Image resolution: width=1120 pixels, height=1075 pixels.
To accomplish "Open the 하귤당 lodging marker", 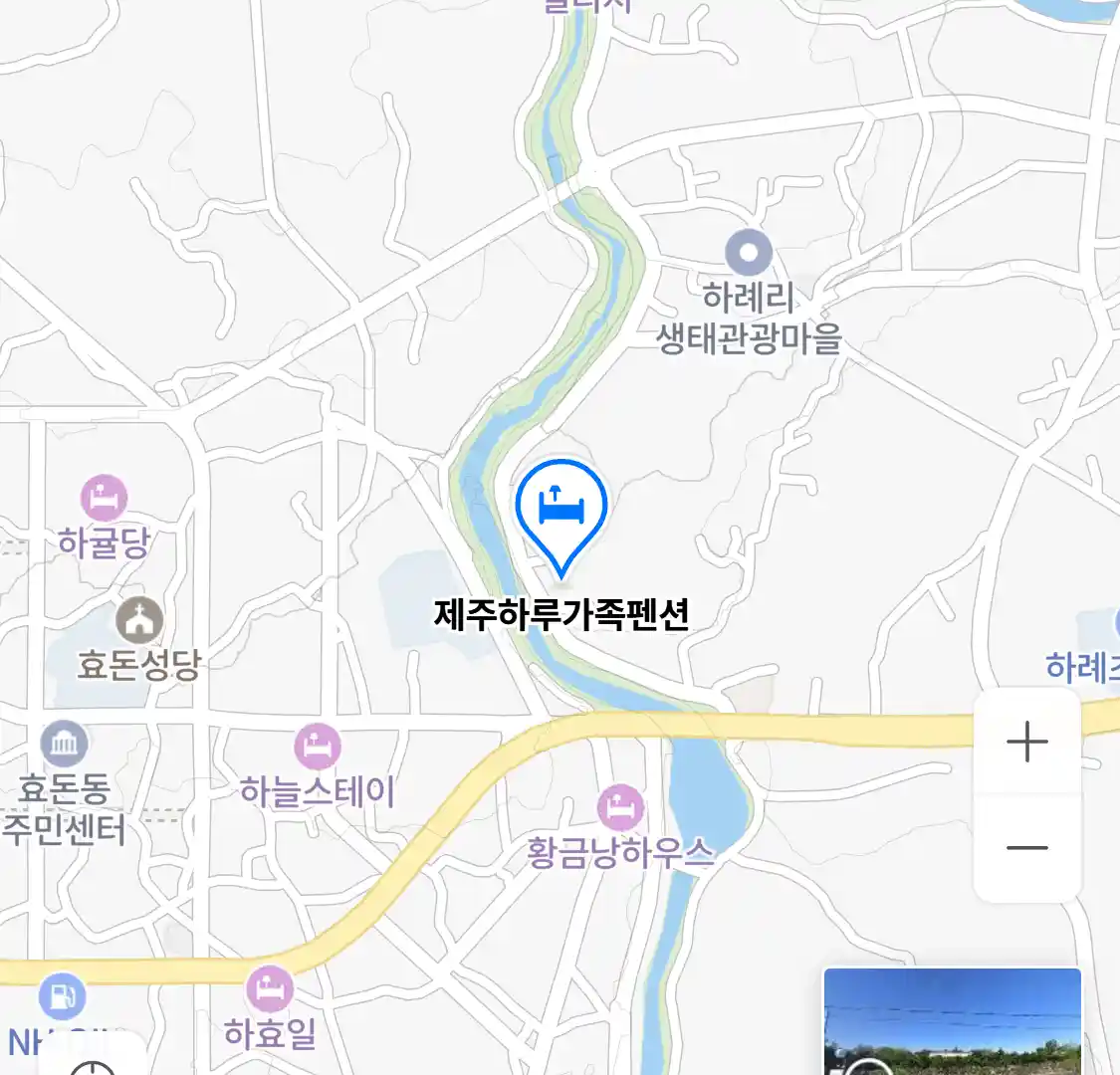I will (x=104, y=498).
